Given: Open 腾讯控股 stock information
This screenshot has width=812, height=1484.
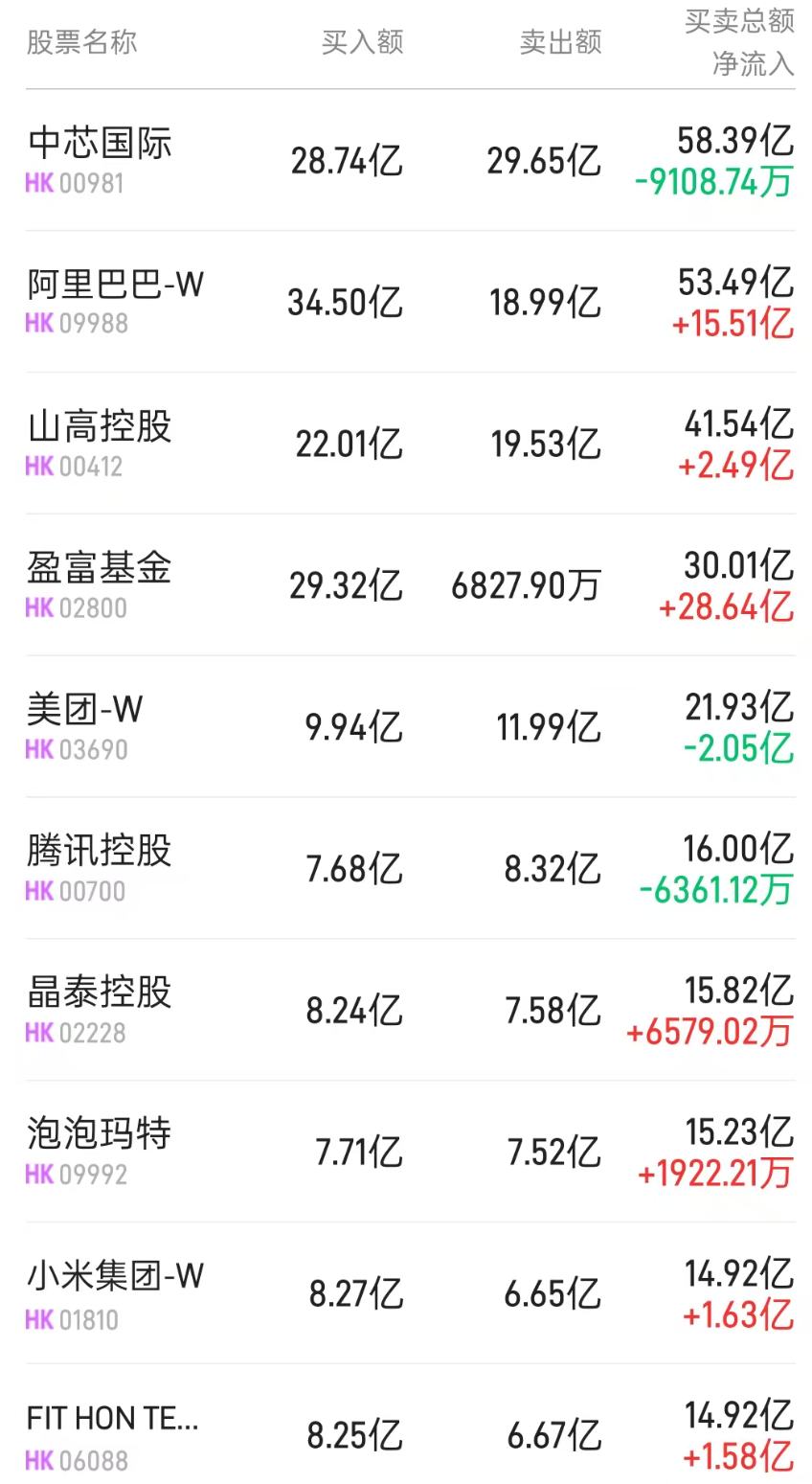Looking at the screenshot, I should (x=100, y=852).
